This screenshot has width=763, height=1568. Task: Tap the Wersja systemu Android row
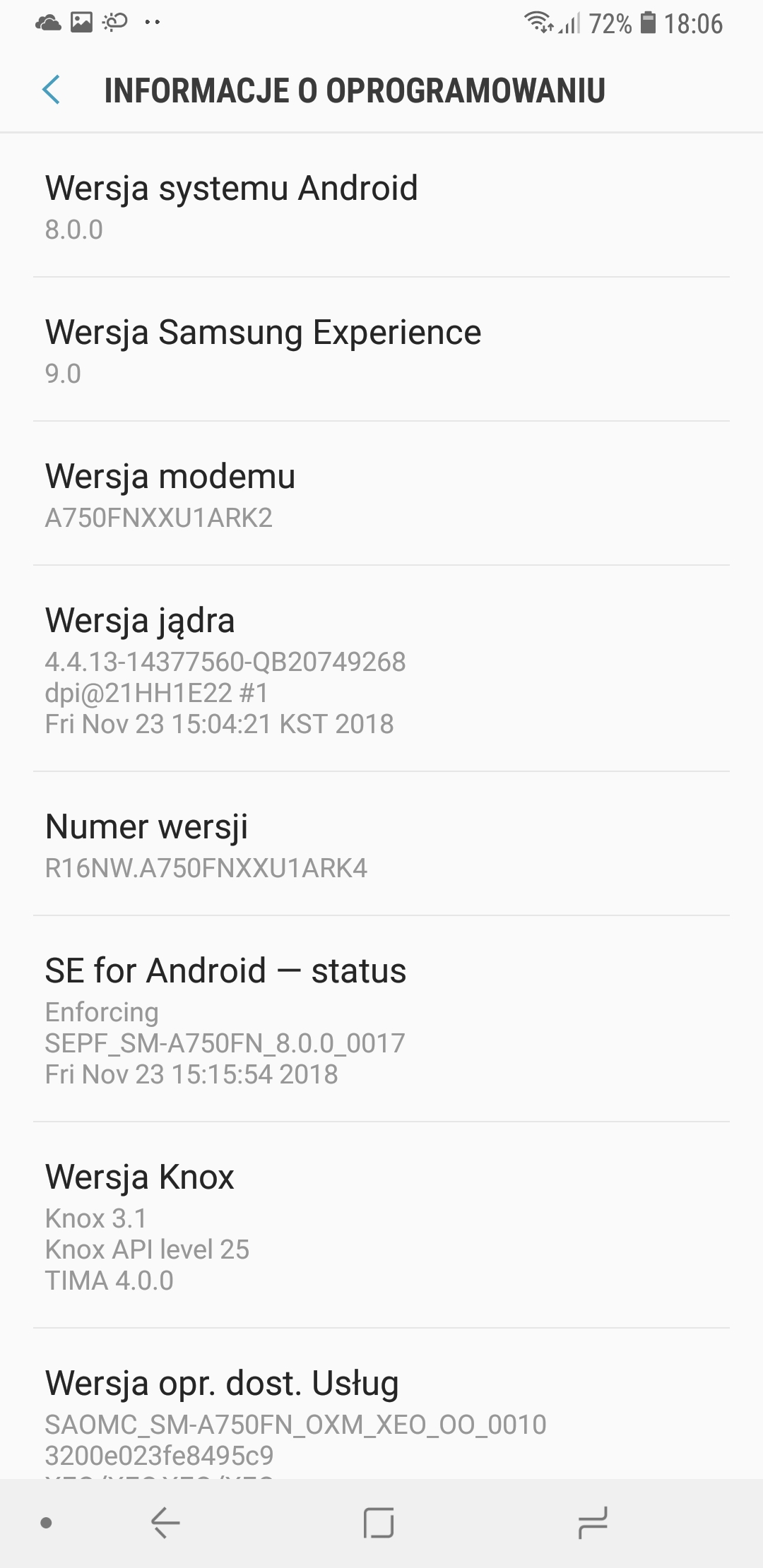(x=381, y=206)
